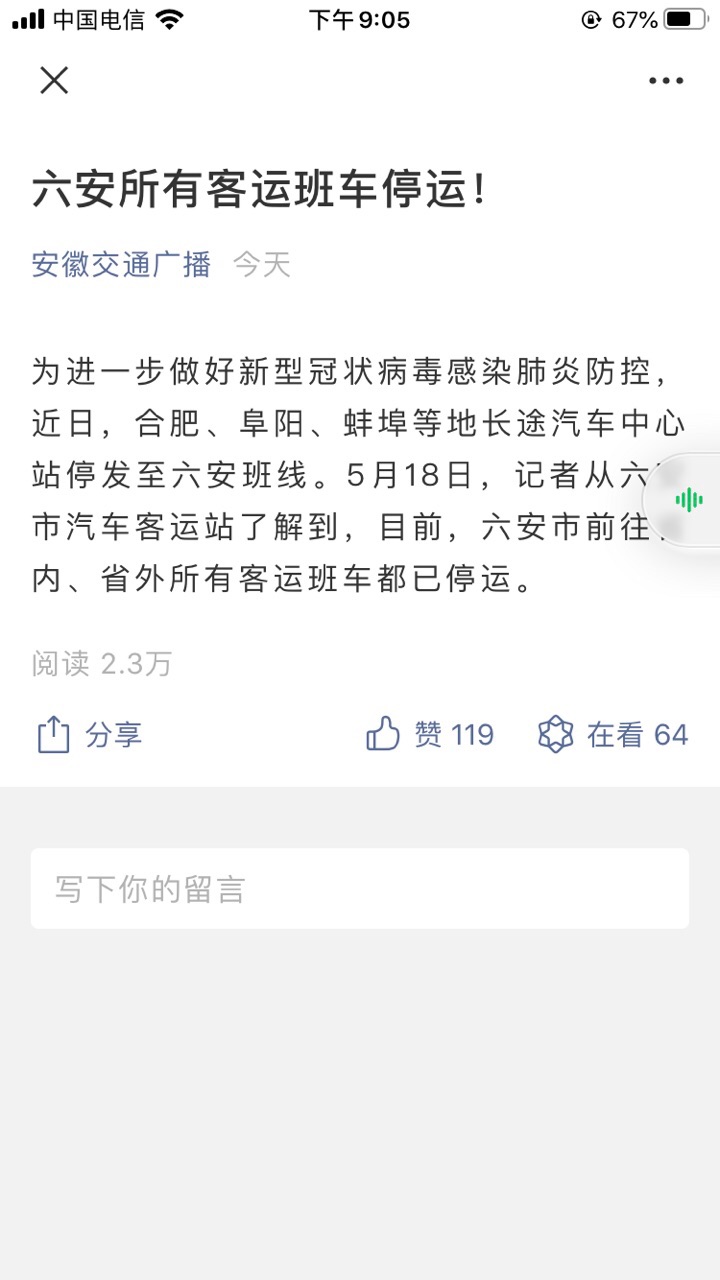Open the 安徽交通广播 account page
The image size is (720, 1280).
pyautogui.click(x=121, y=264)
